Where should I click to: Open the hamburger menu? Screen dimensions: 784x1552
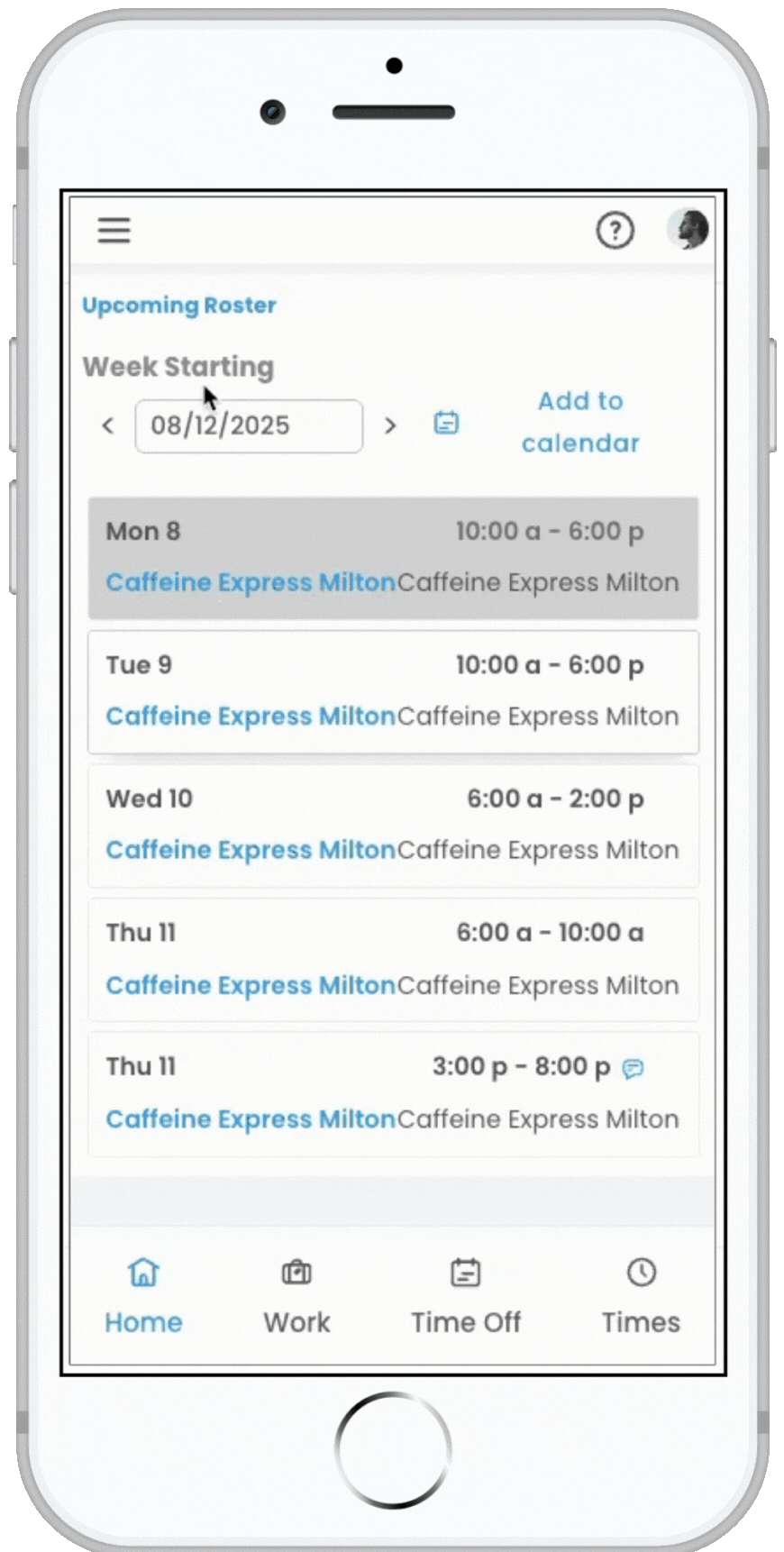pyautogui.click(x=114, y=231)
